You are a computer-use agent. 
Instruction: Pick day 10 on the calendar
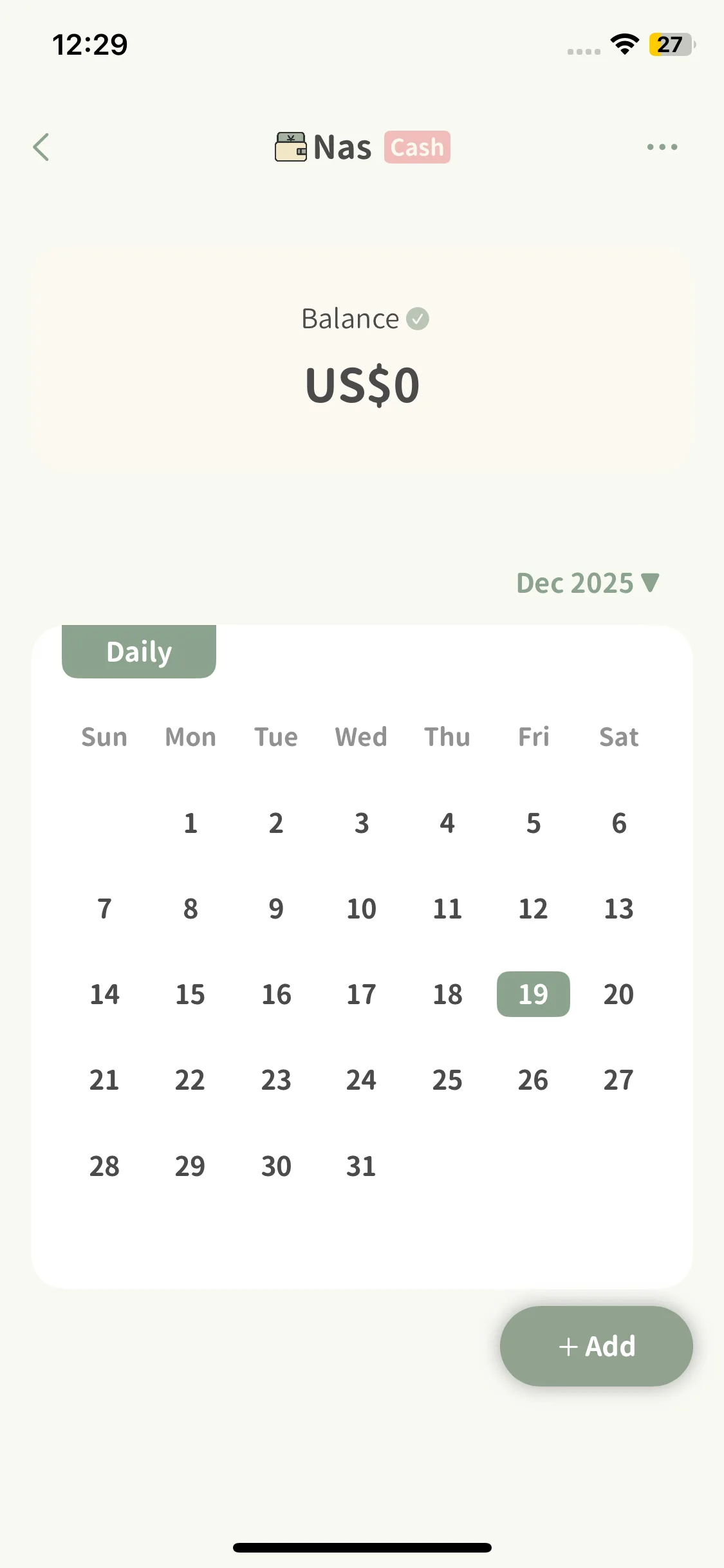tap(361, 909)
